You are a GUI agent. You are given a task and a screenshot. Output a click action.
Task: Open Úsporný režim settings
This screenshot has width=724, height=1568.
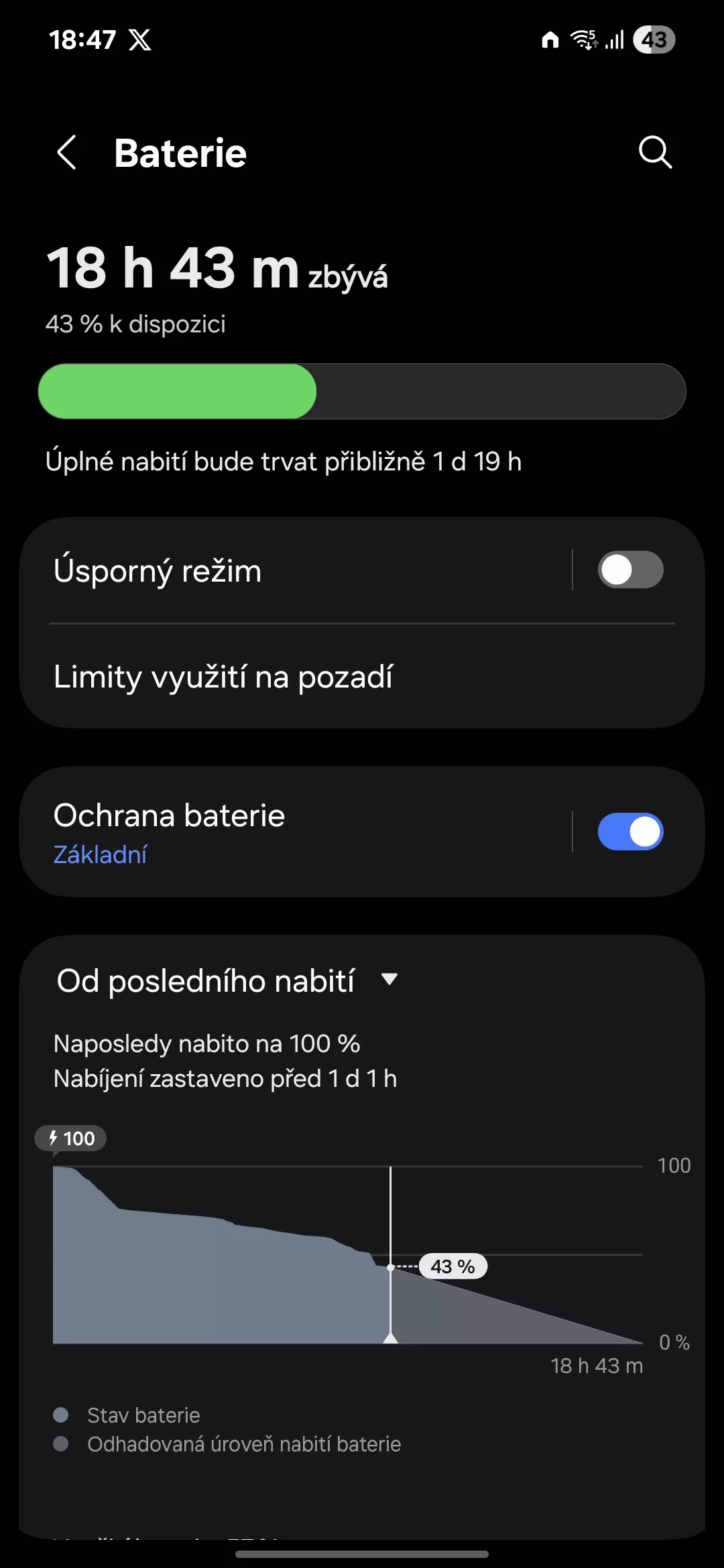268,571
